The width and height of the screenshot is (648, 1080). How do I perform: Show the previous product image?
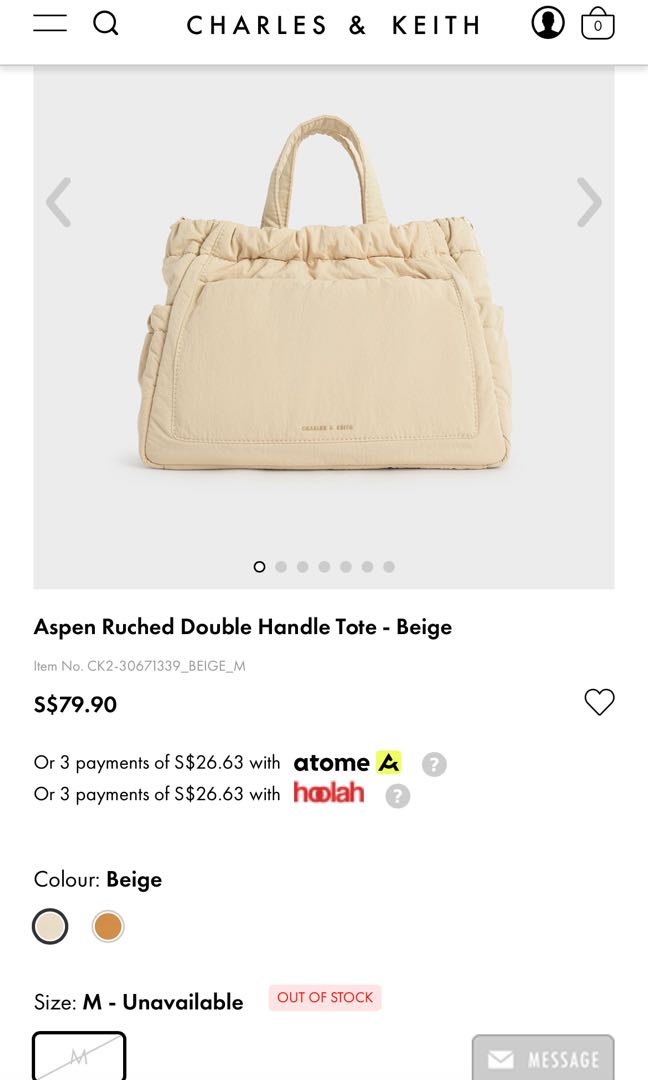click(59, 202)
